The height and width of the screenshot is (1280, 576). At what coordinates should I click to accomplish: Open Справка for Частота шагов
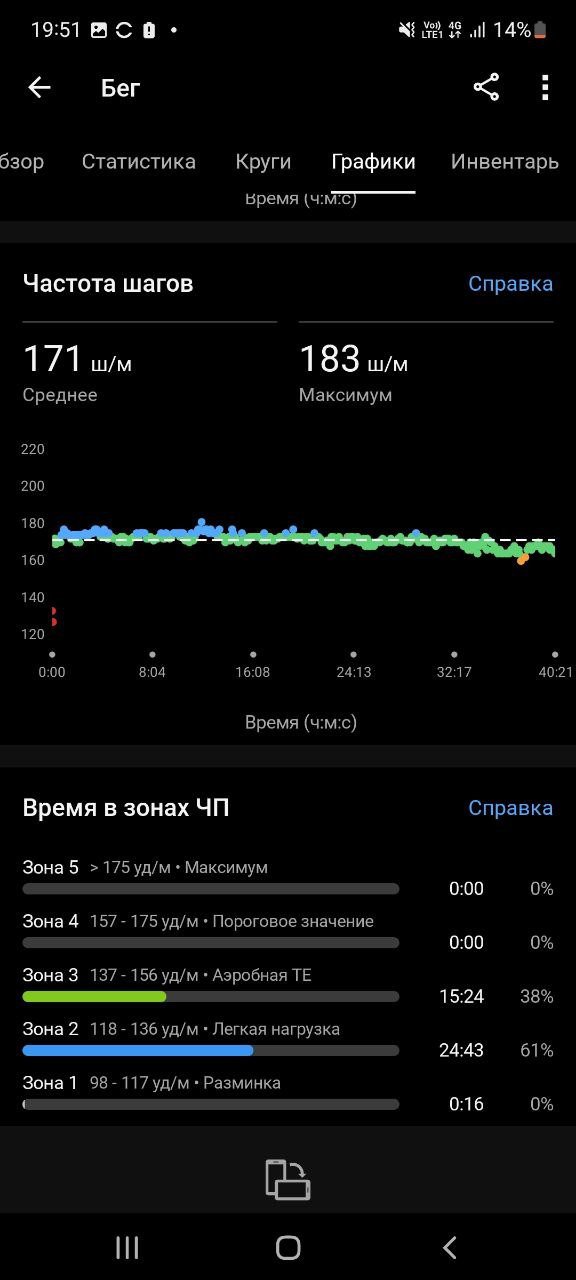[511, 284]
